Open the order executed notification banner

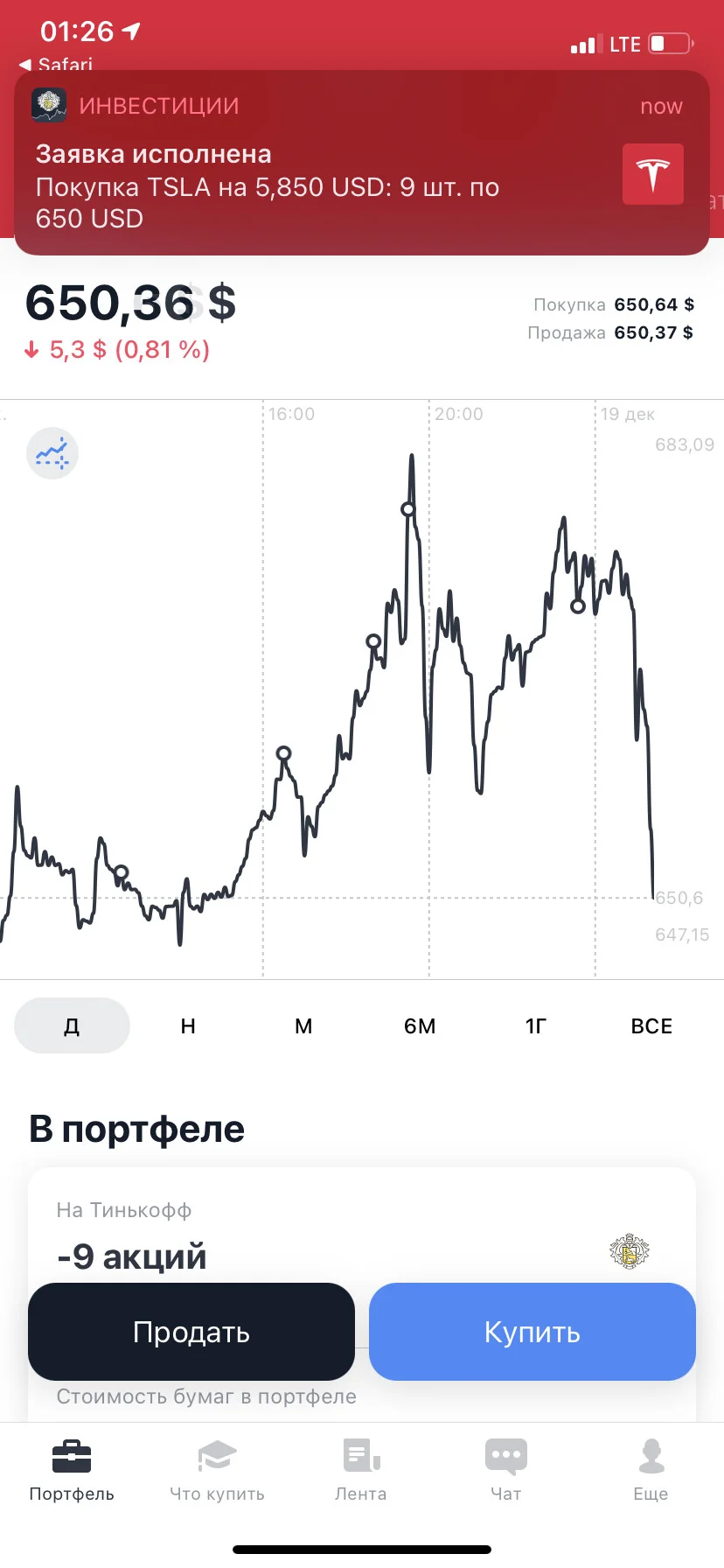coord(361,163)
